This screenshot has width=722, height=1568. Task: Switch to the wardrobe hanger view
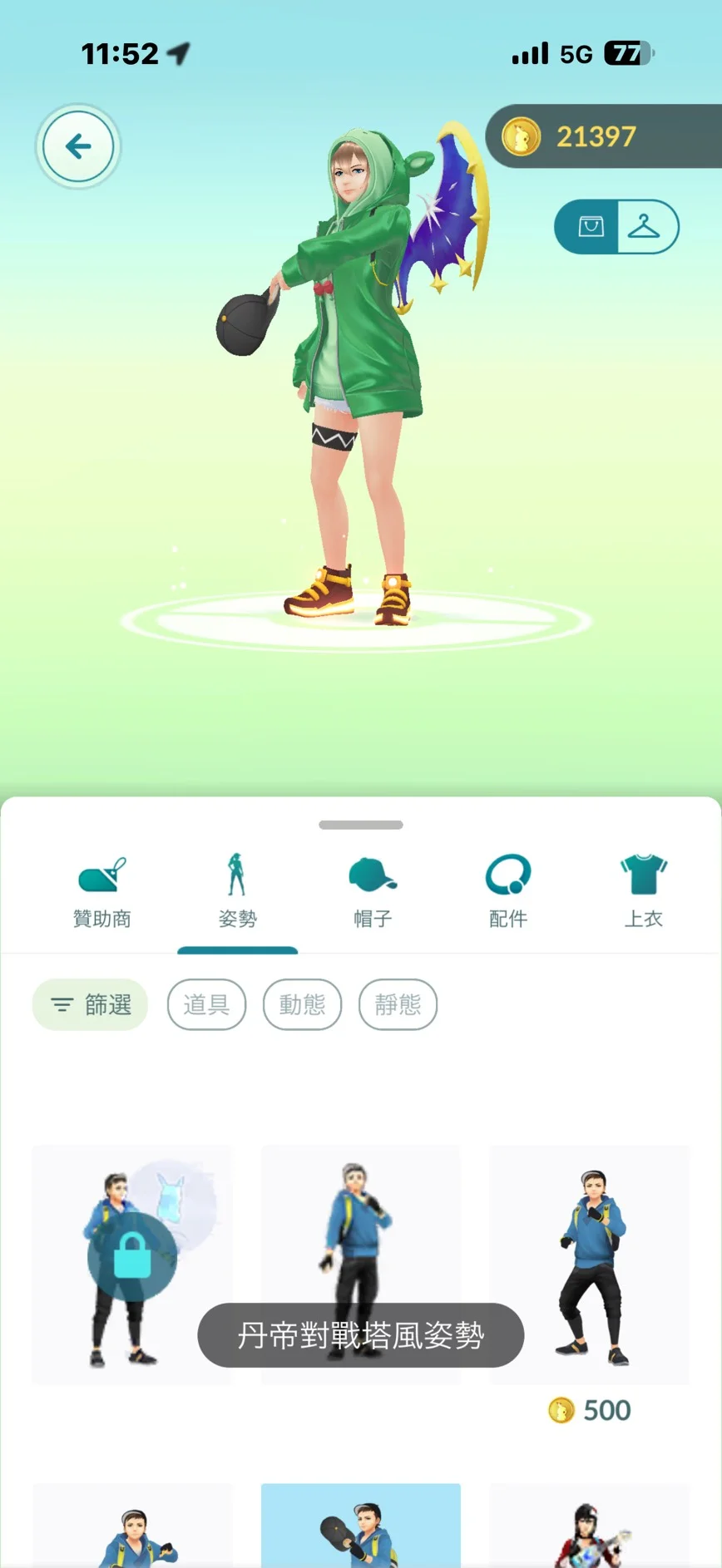645,226
